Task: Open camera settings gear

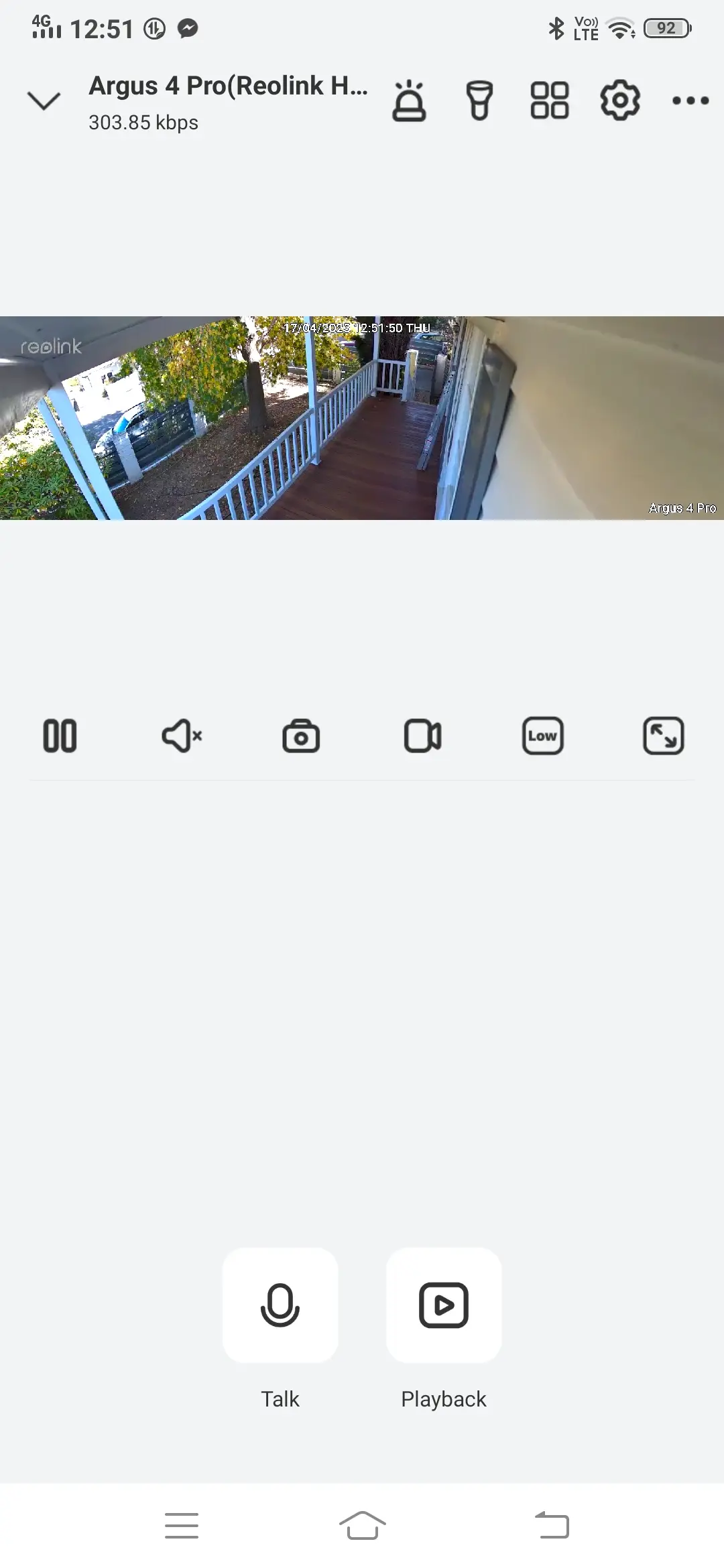Action: click(x=620, y=101)
